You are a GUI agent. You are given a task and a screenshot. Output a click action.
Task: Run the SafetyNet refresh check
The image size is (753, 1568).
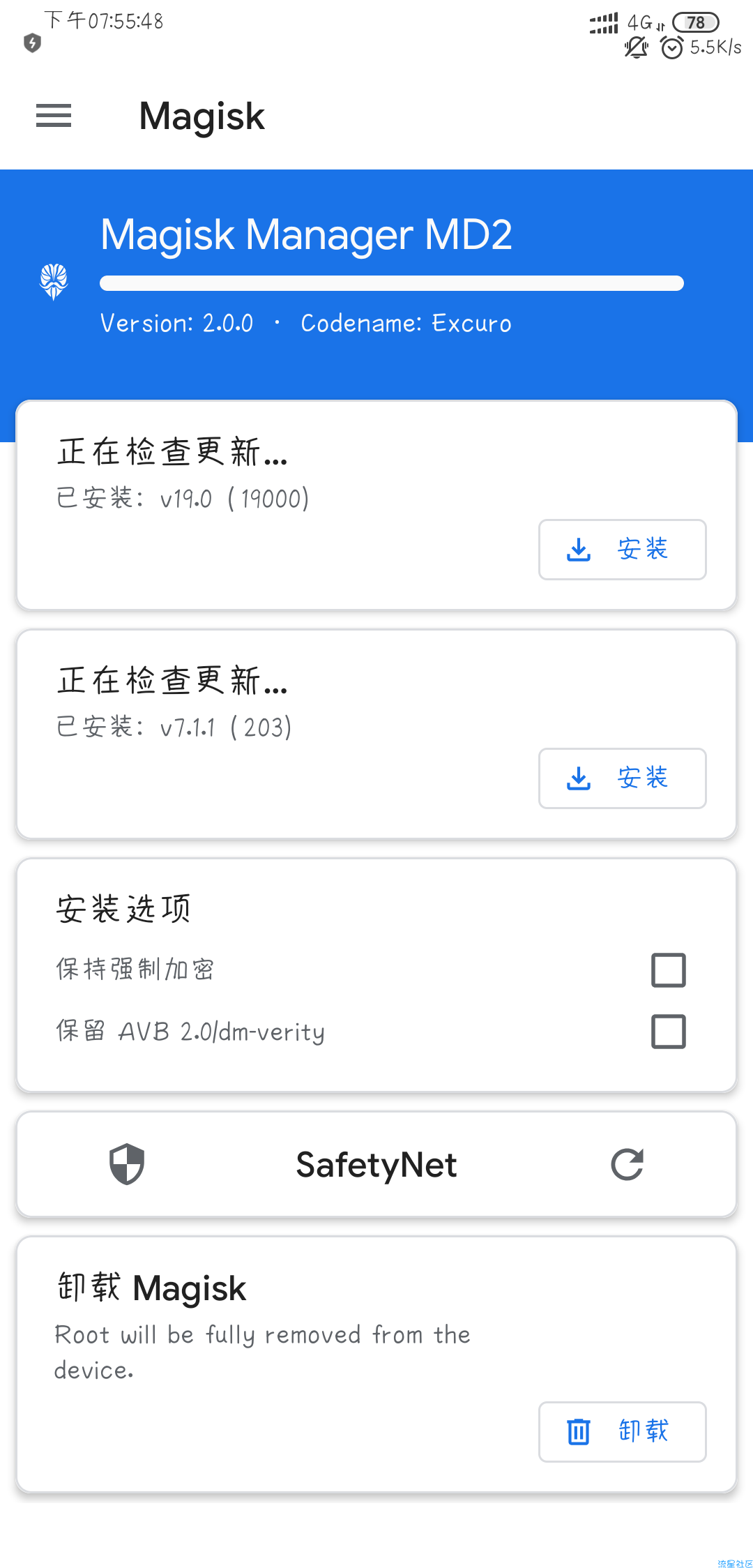[x=627, y=1165]
